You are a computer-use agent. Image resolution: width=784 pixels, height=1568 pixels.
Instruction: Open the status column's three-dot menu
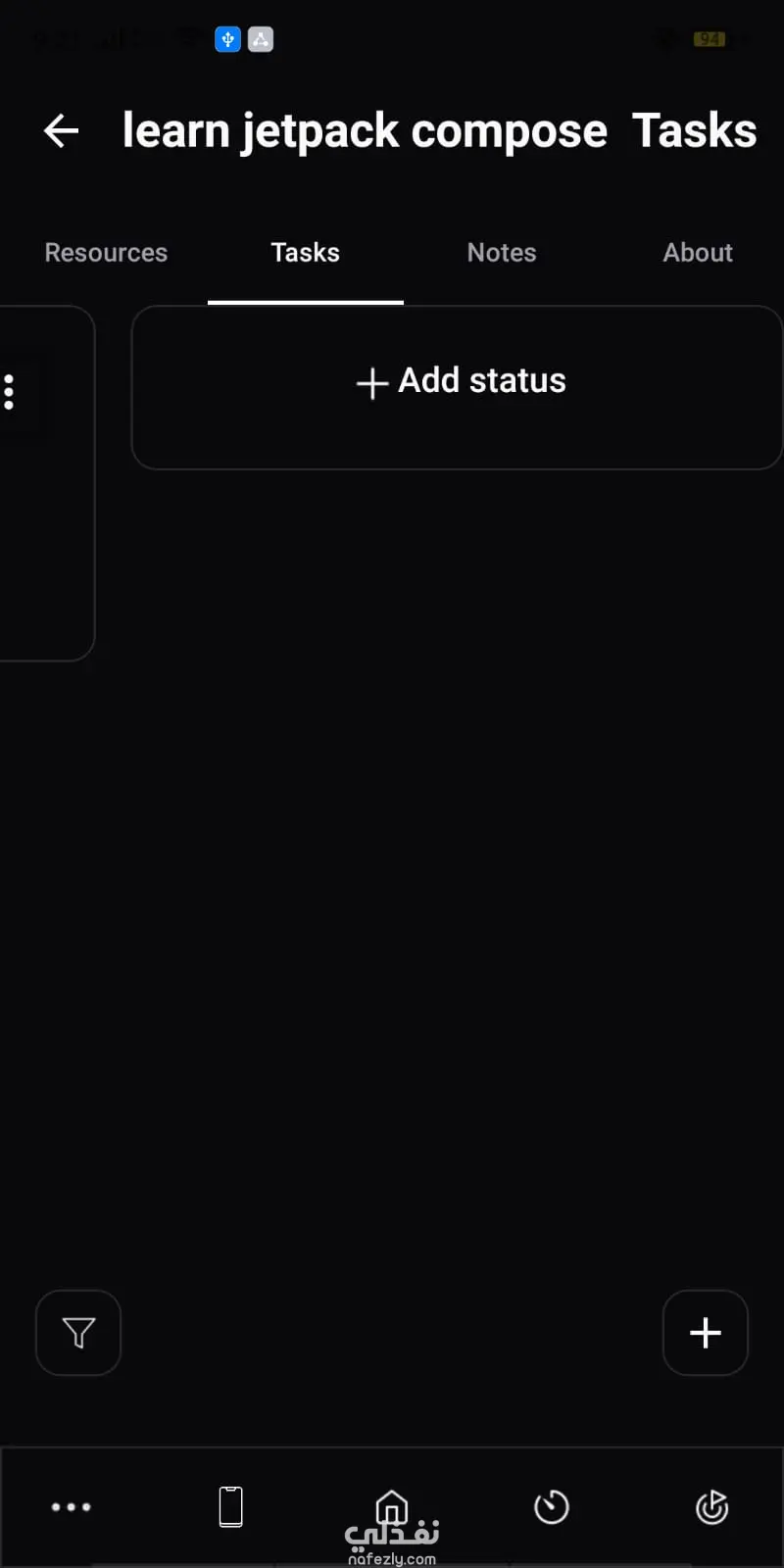coord(10,392)
